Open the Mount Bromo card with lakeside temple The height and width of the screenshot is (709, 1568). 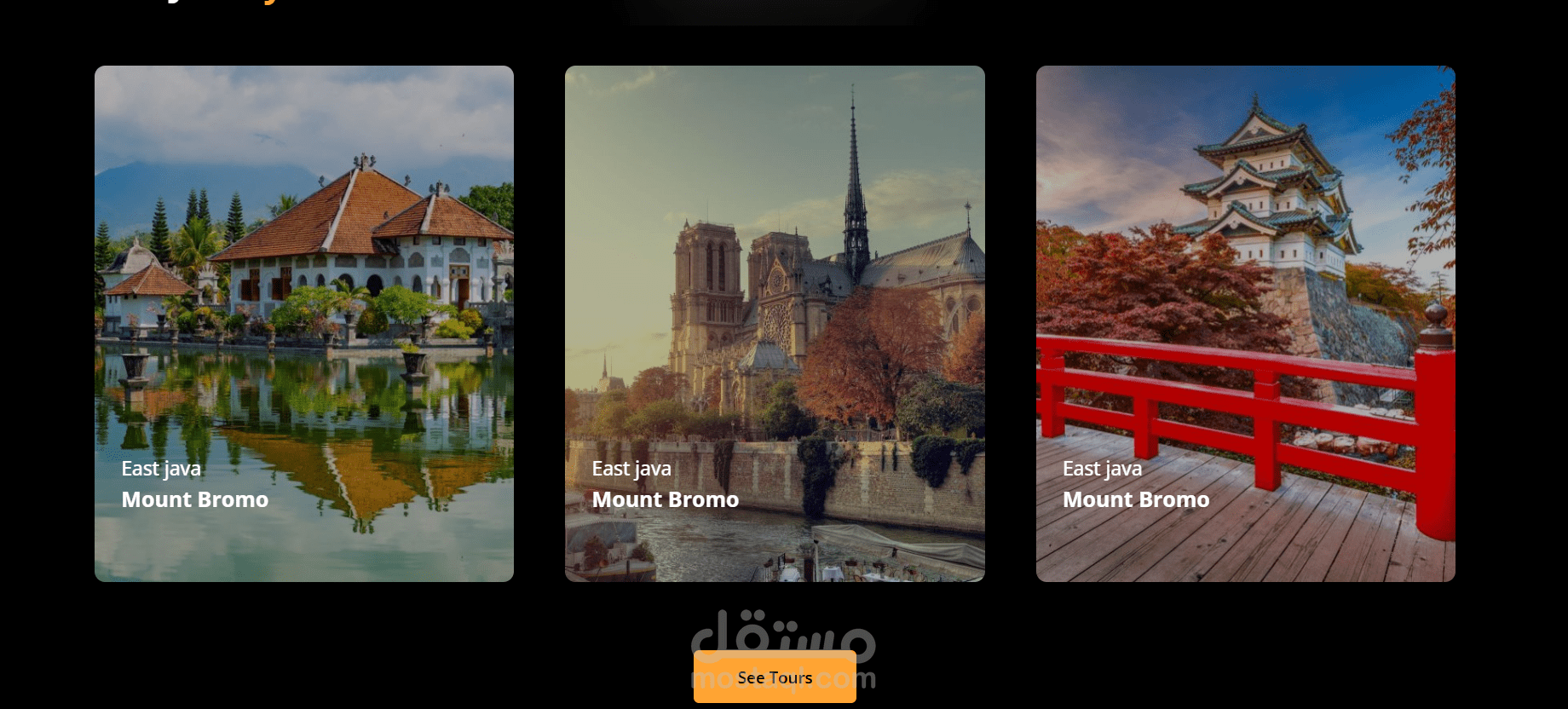pos(304,324)
